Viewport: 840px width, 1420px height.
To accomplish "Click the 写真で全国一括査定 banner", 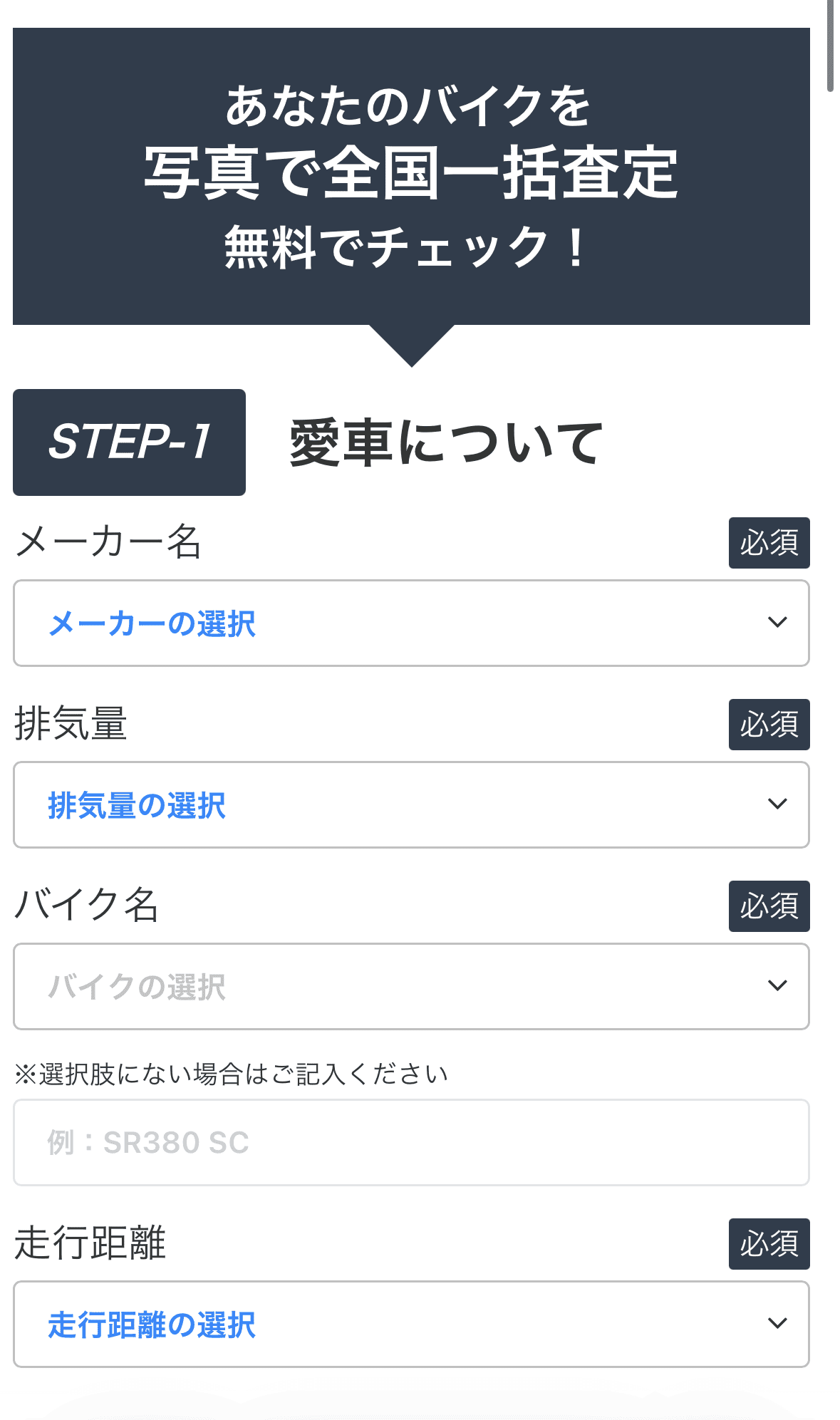I will (411, 172).
